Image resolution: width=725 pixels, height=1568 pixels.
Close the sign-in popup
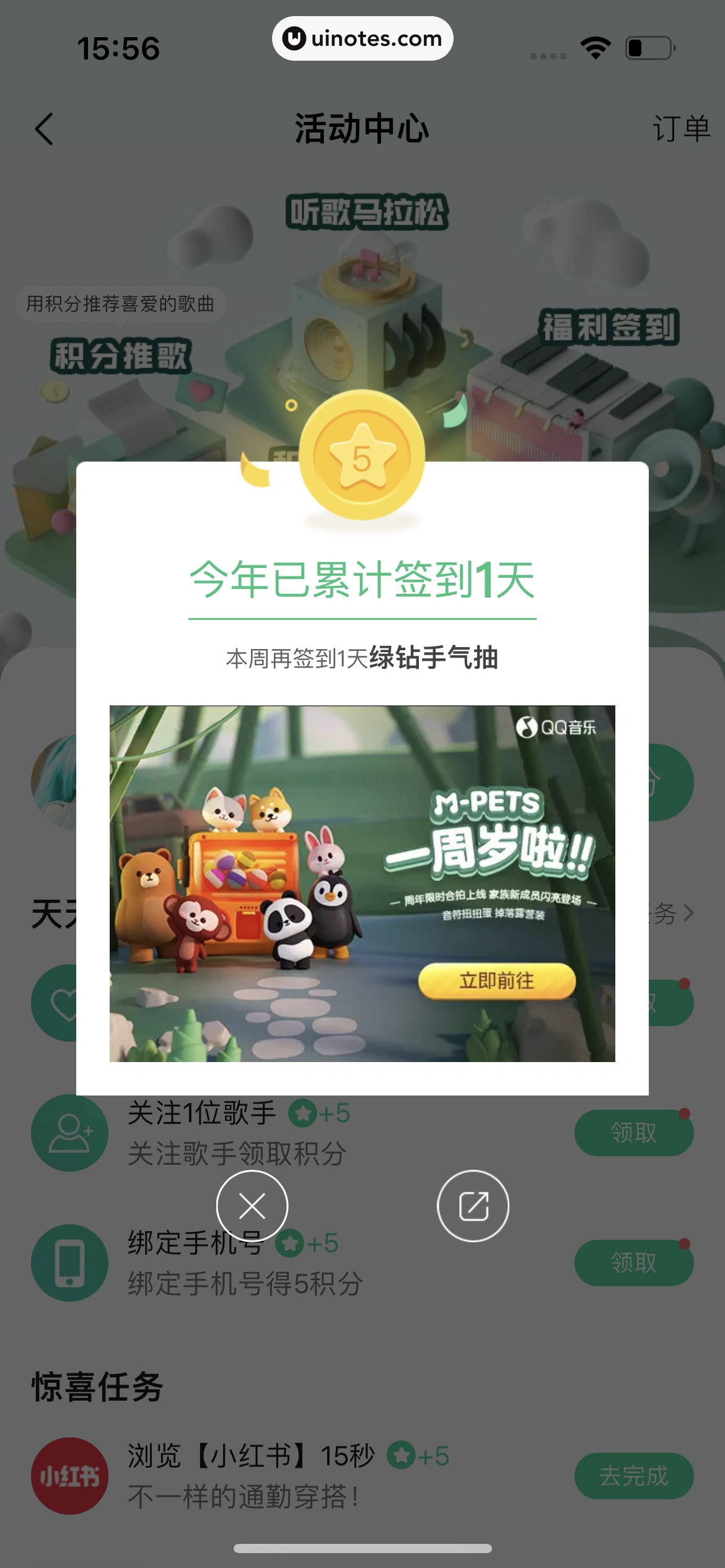[252, 1206]
